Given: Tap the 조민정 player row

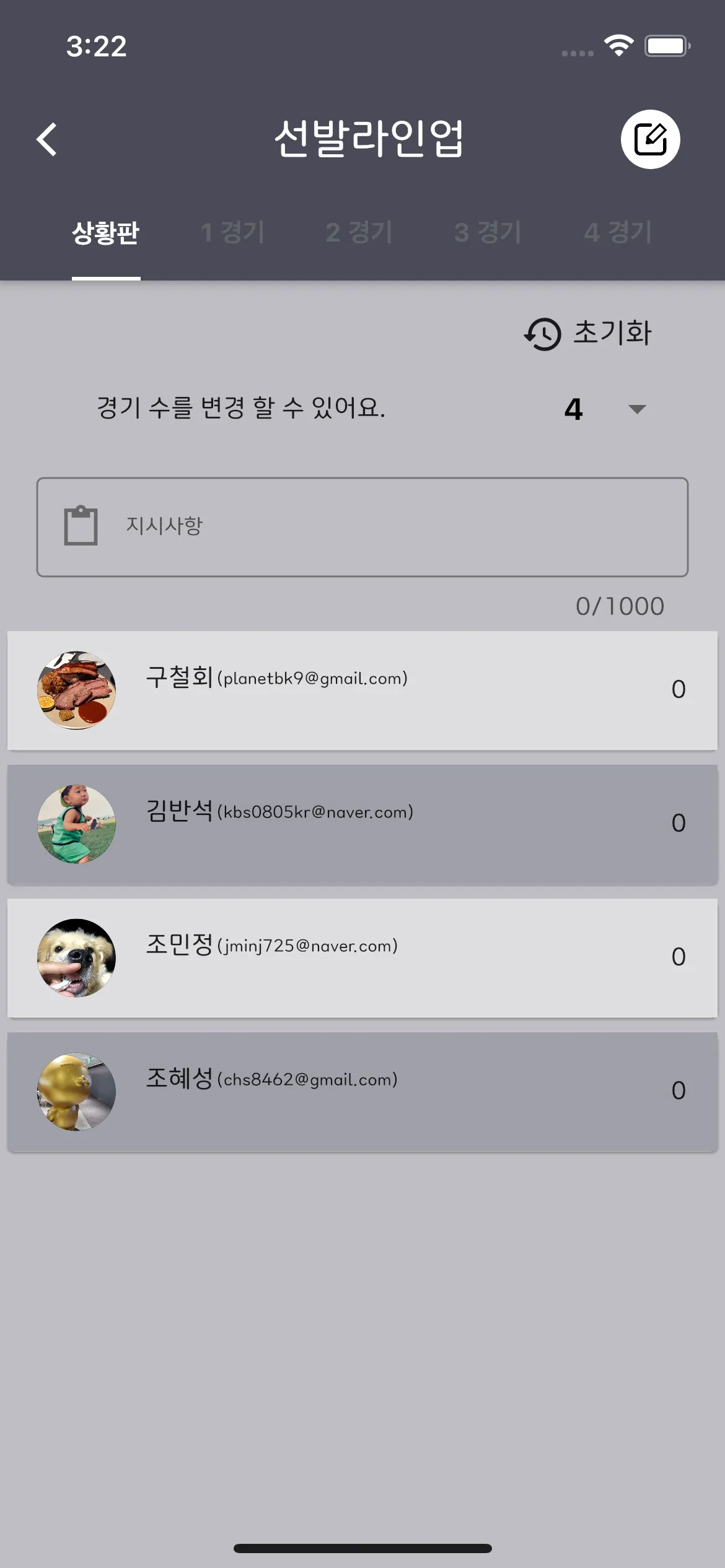Looking at the screenshot, I should (362, 957).
